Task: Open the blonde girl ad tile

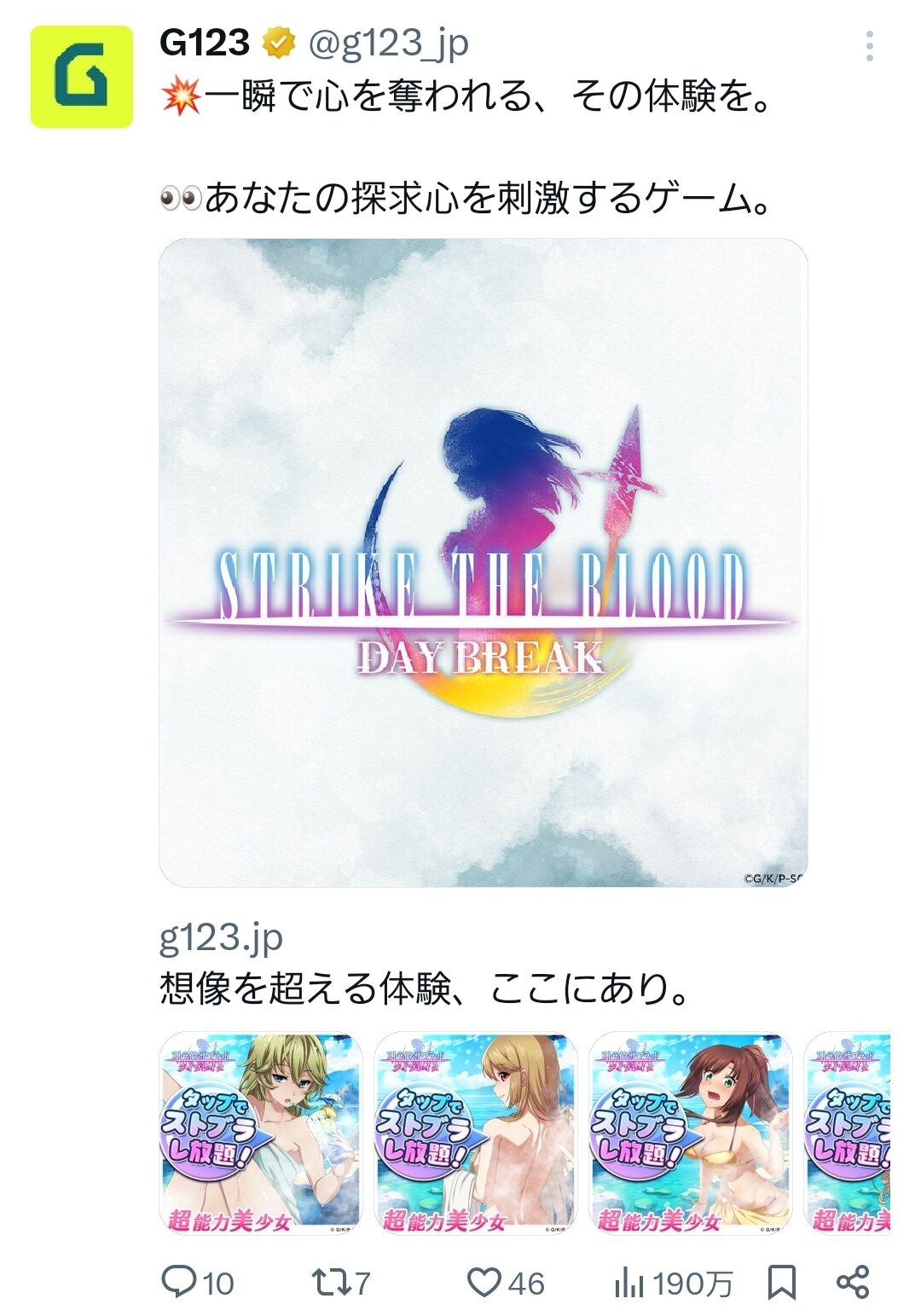Action: (x=476, y=1133)
